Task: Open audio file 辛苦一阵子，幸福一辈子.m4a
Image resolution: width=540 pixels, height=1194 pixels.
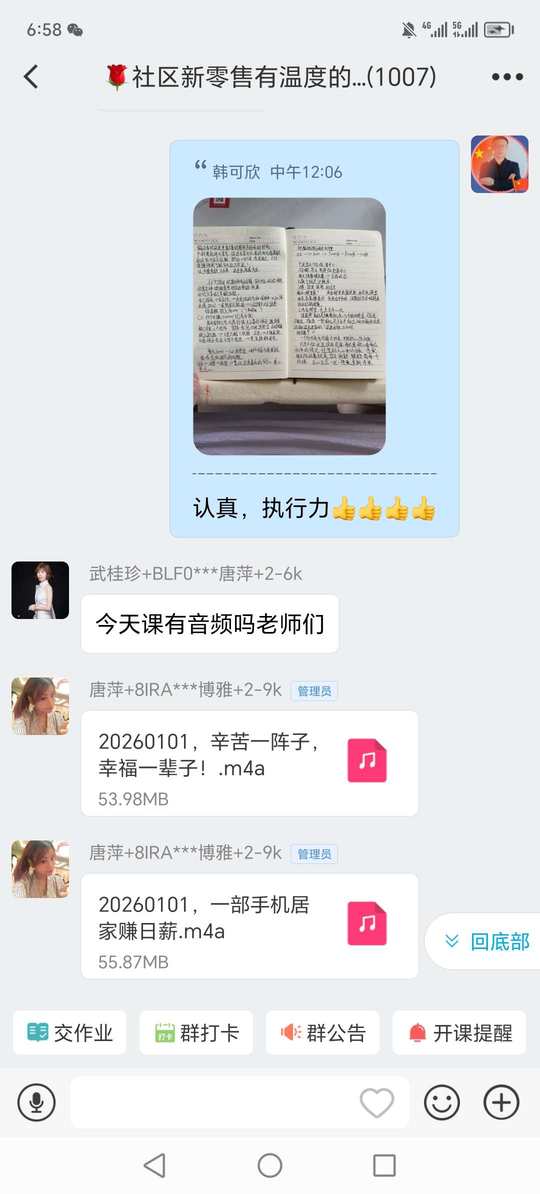Action: 250,763
